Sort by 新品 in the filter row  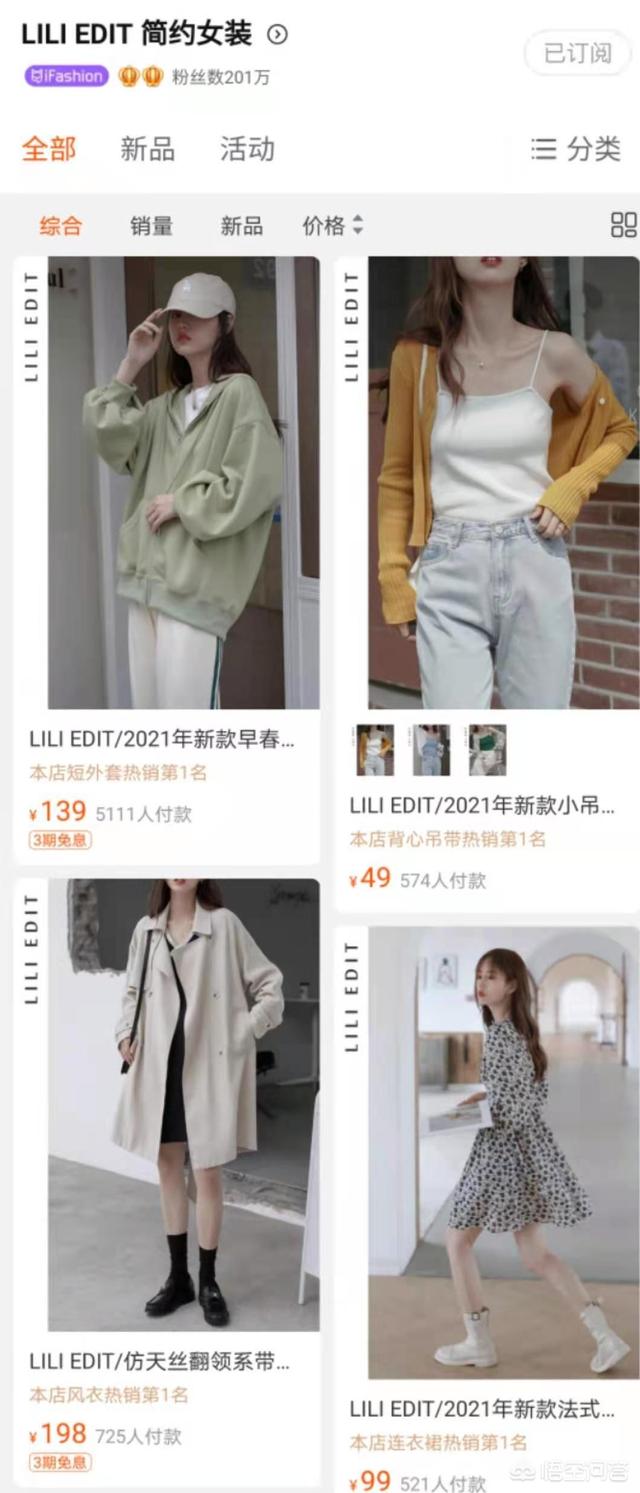(241, 226)
